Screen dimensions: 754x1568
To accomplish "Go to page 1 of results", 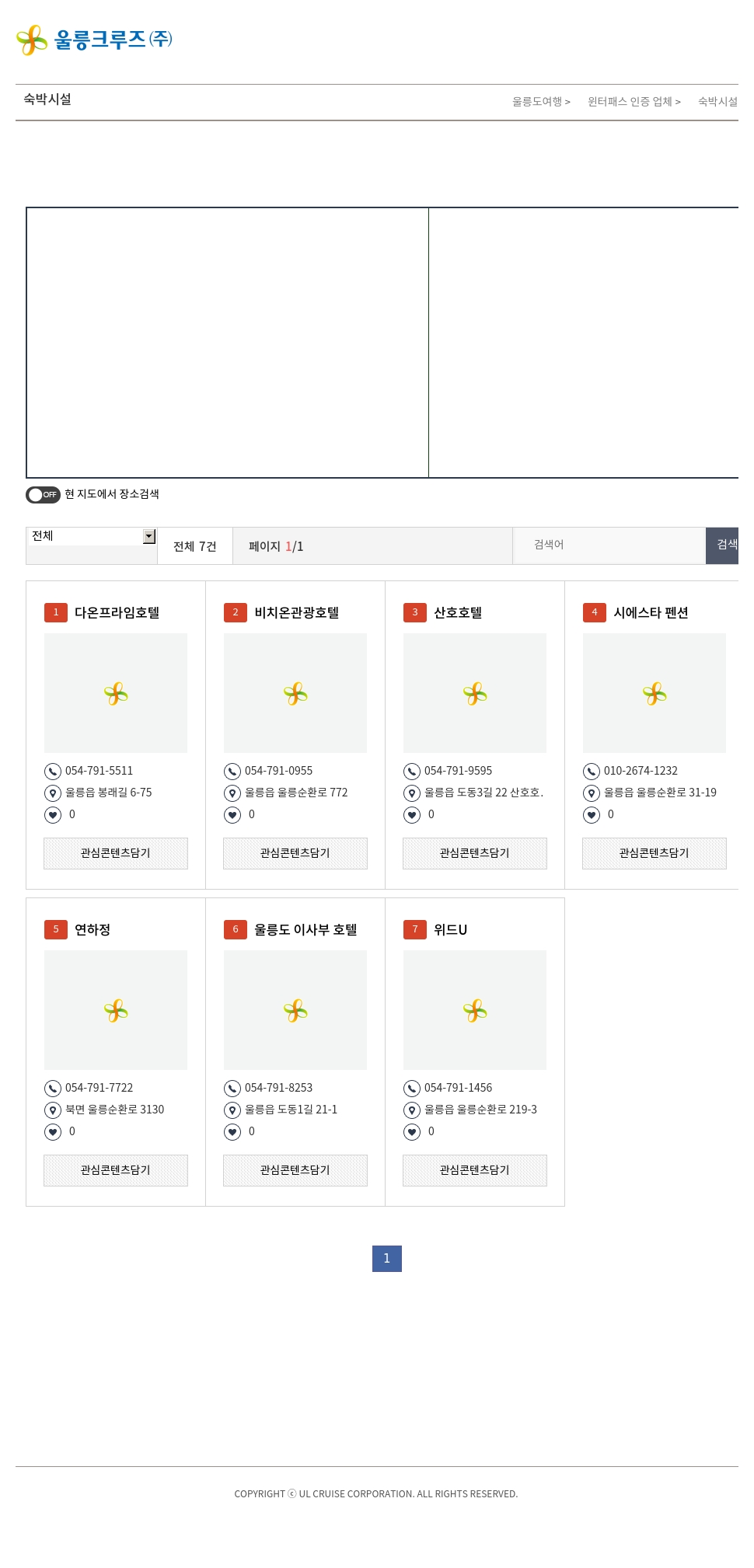I will click(387, 1259).
